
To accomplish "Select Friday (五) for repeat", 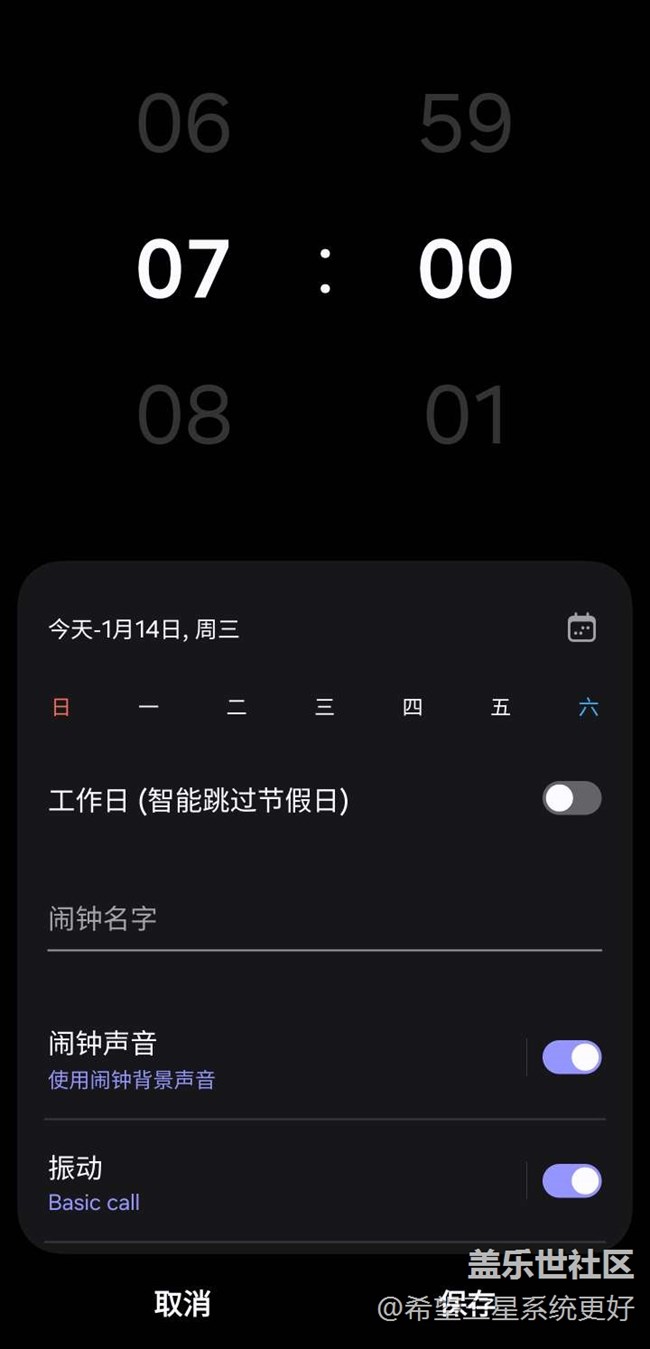I will click(501, 708).
